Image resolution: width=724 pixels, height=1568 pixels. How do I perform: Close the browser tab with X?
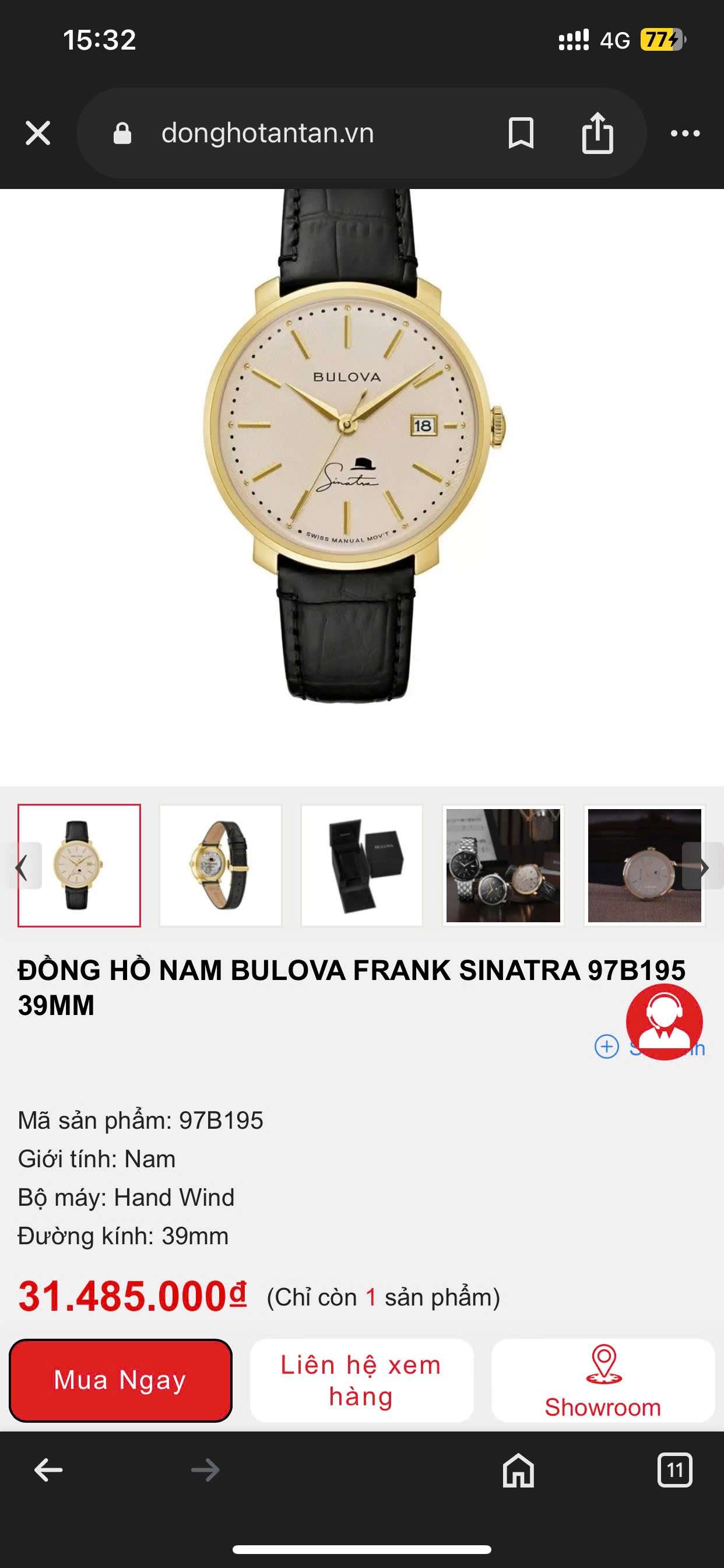[38, 132]
